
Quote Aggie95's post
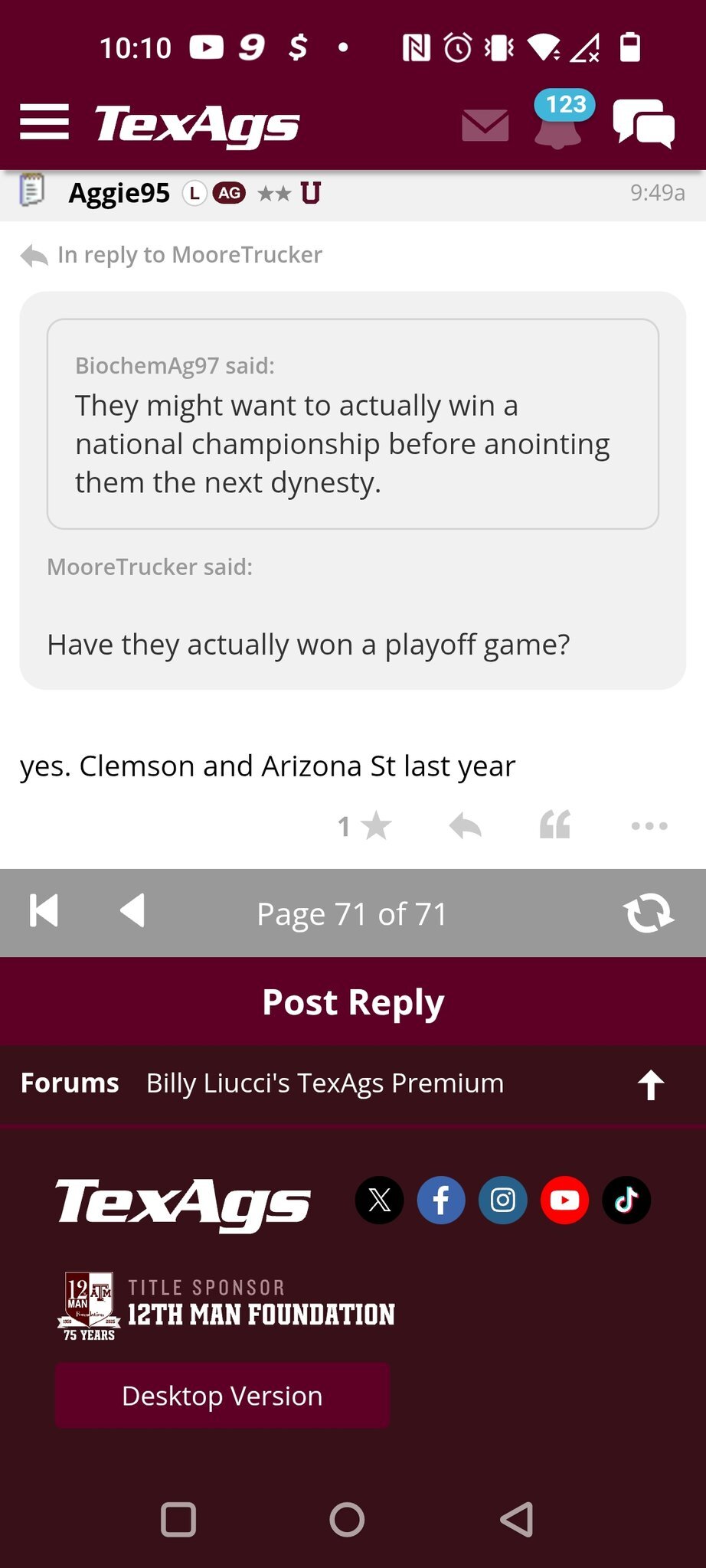point(555,825)
